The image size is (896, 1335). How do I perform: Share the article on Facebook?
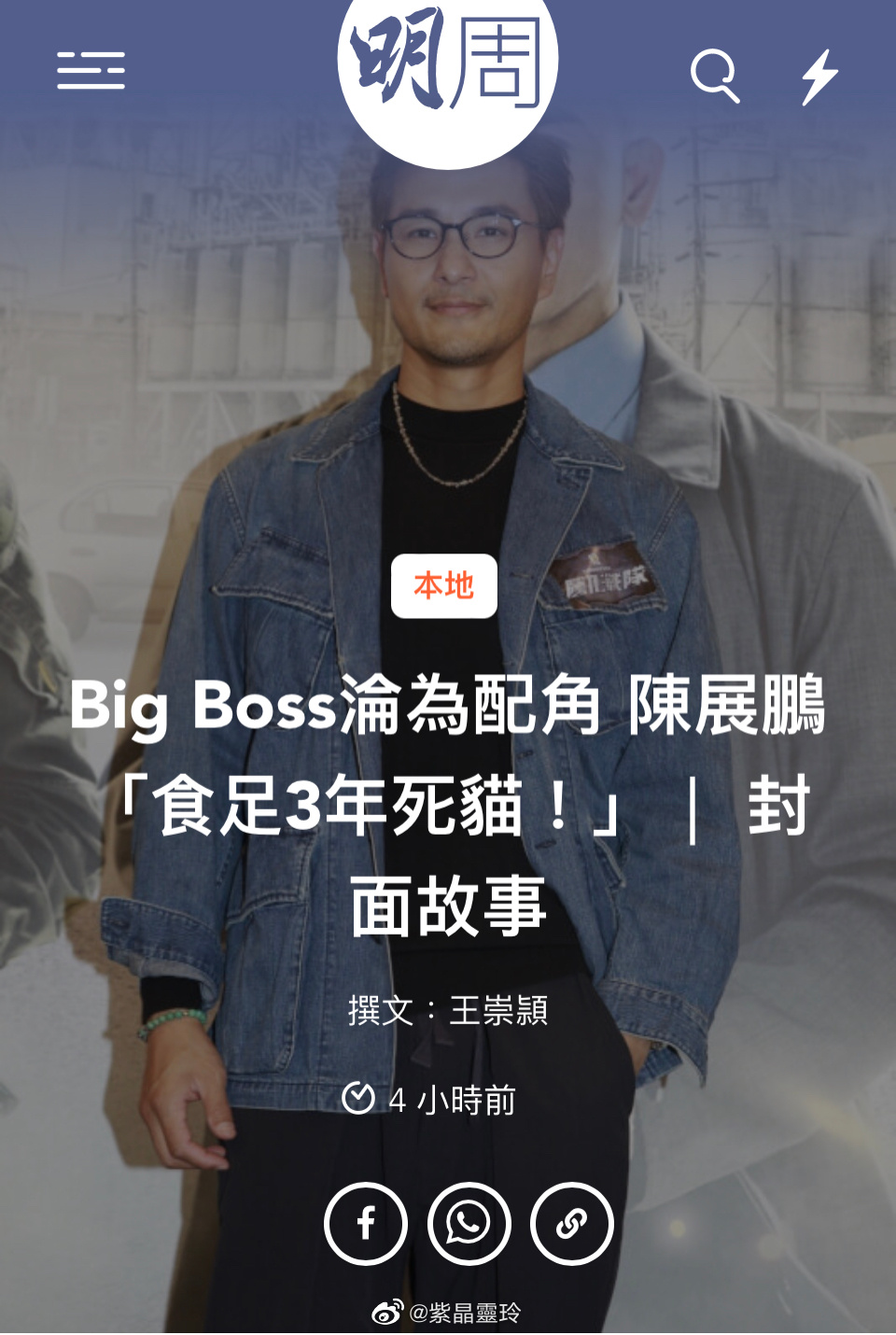click(x=366, y=1223)
